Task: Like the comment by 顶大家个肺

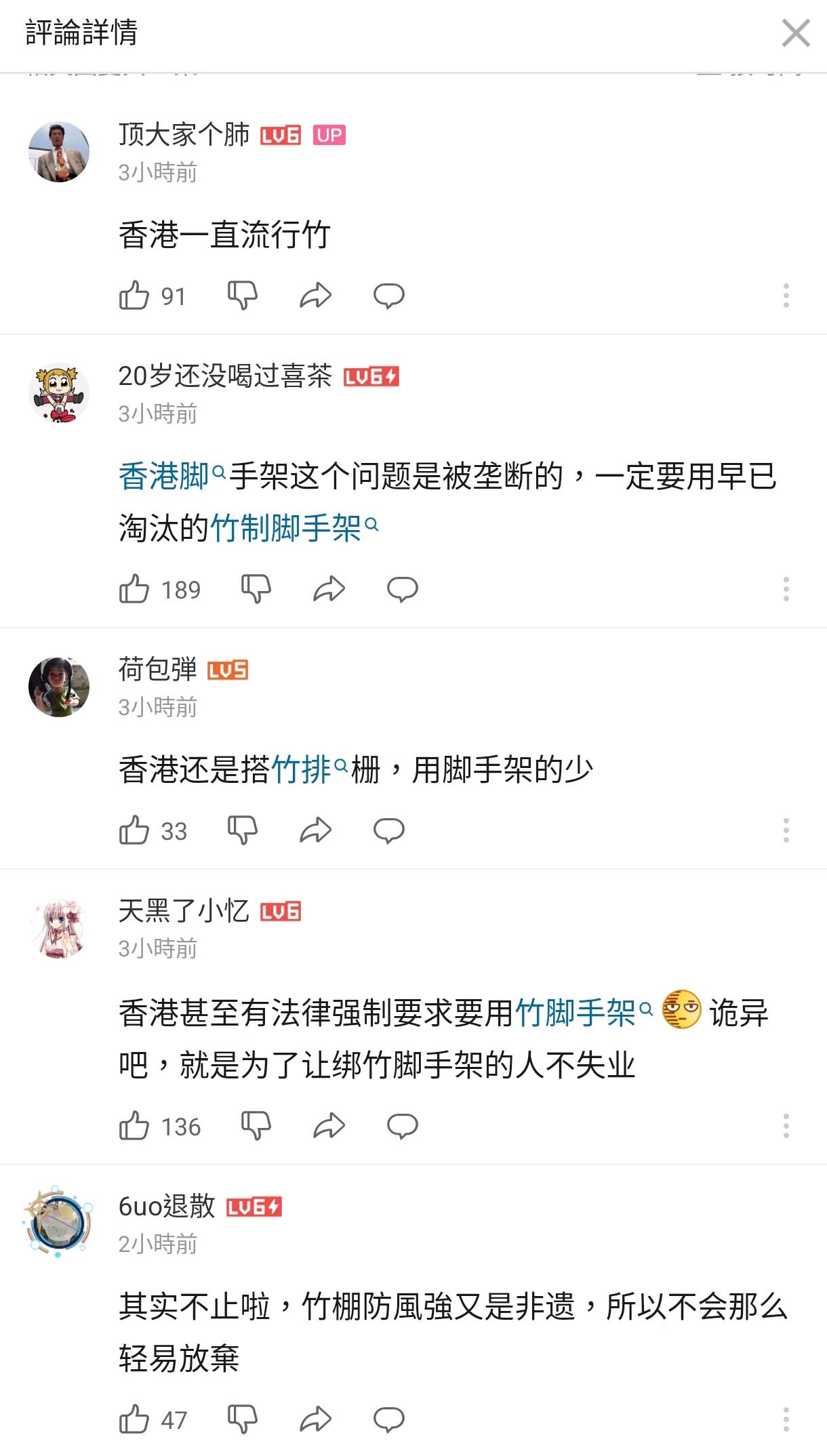Action: click(134, 296)
